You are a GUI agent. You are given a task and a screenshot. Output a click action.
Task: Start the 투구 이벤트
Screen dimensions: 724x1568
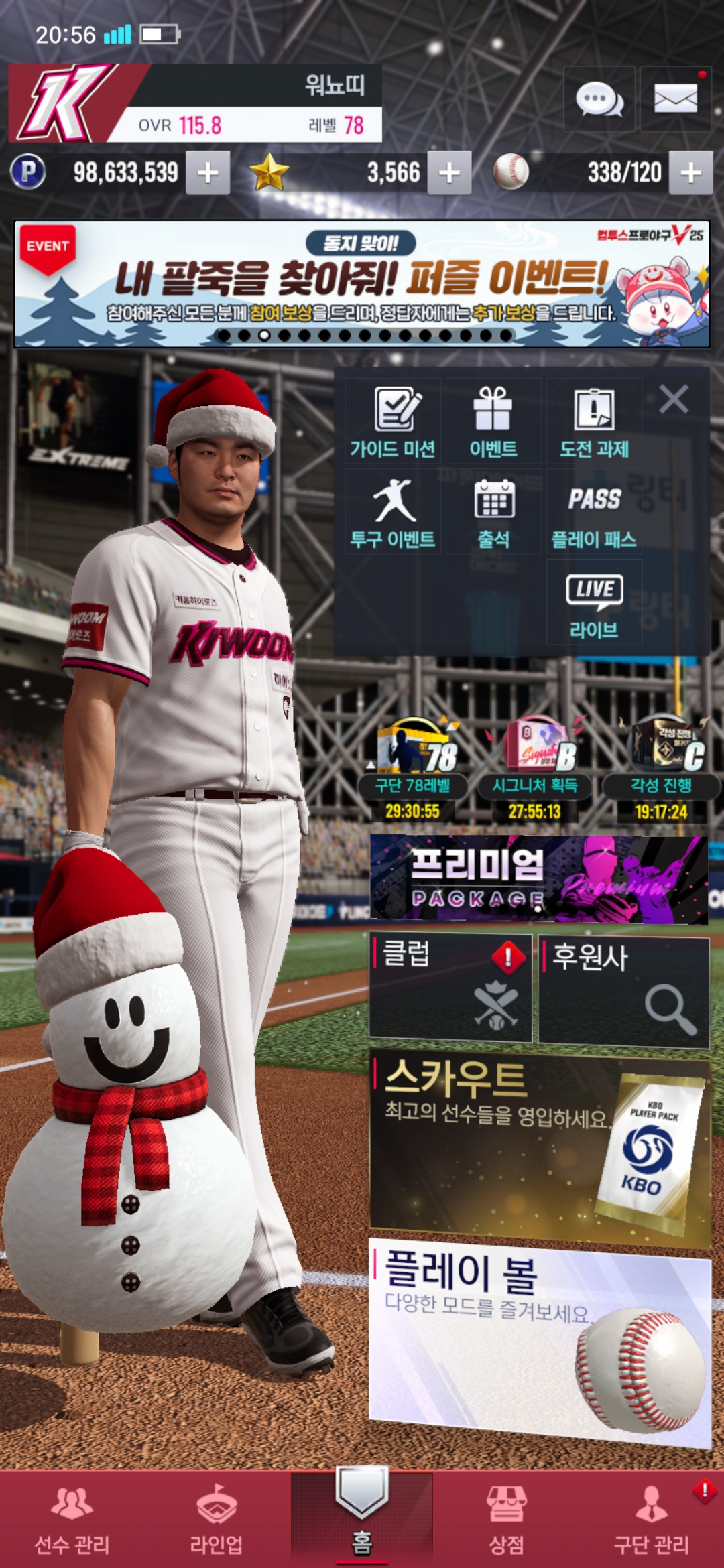(394, 513)
